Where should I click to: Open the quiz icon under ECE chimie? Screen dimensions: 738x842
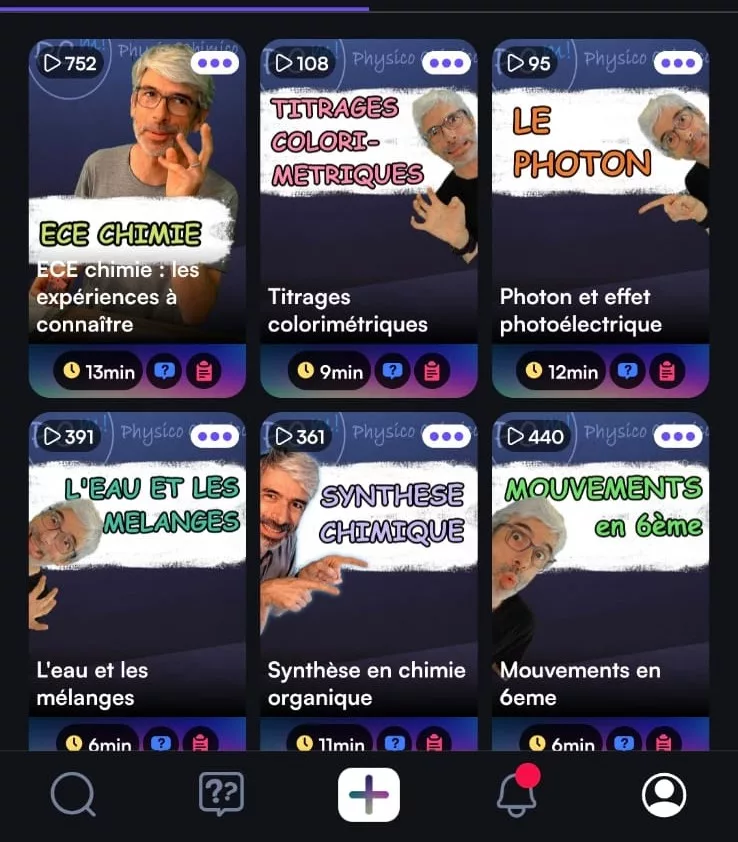pos(165,372)
